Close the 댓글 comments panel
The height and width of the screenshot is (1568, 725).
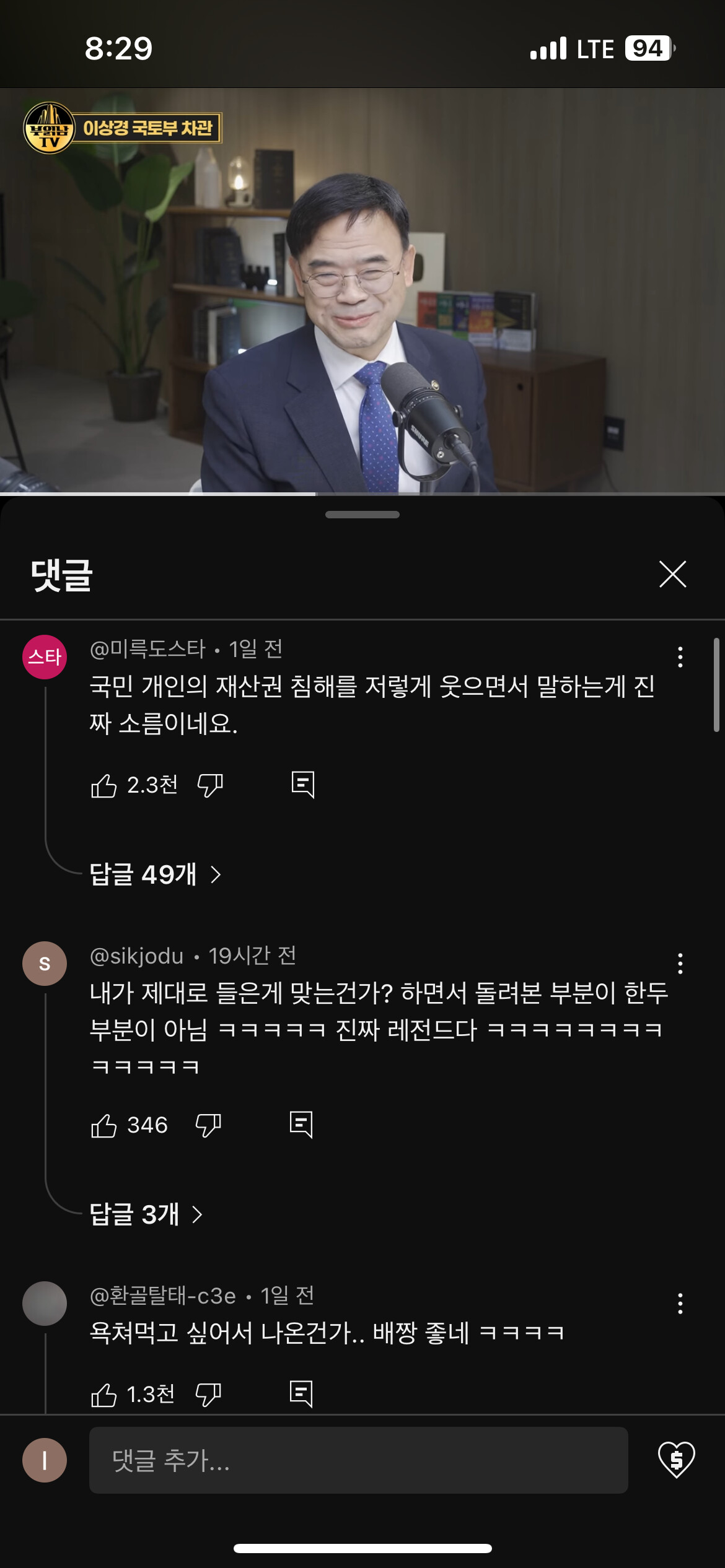click(672, 574)
